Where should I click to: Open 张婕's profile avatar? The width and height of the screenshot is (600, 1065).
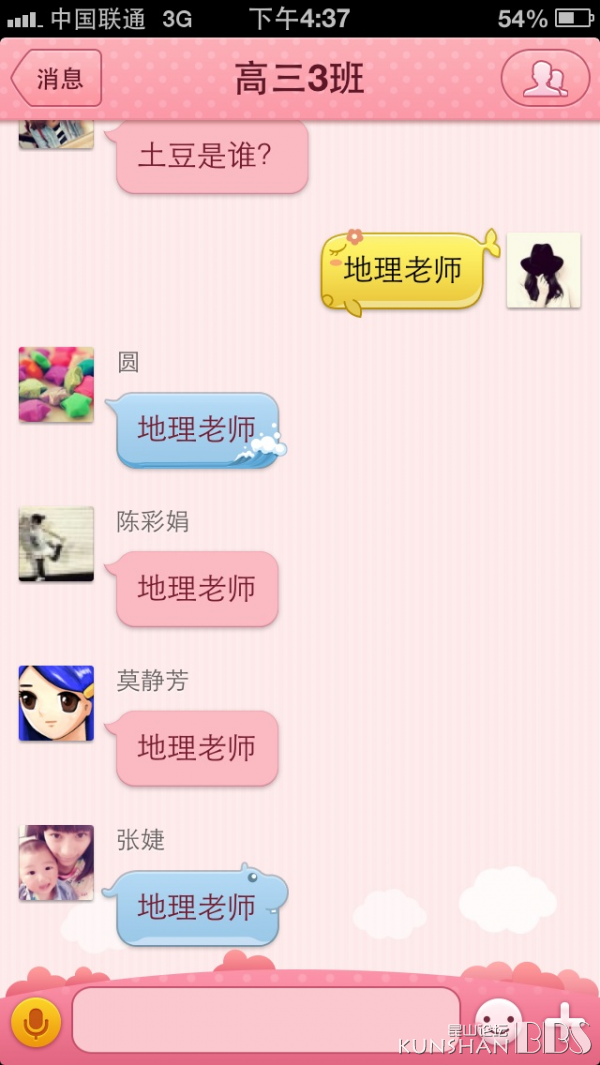tap(56, 863)
